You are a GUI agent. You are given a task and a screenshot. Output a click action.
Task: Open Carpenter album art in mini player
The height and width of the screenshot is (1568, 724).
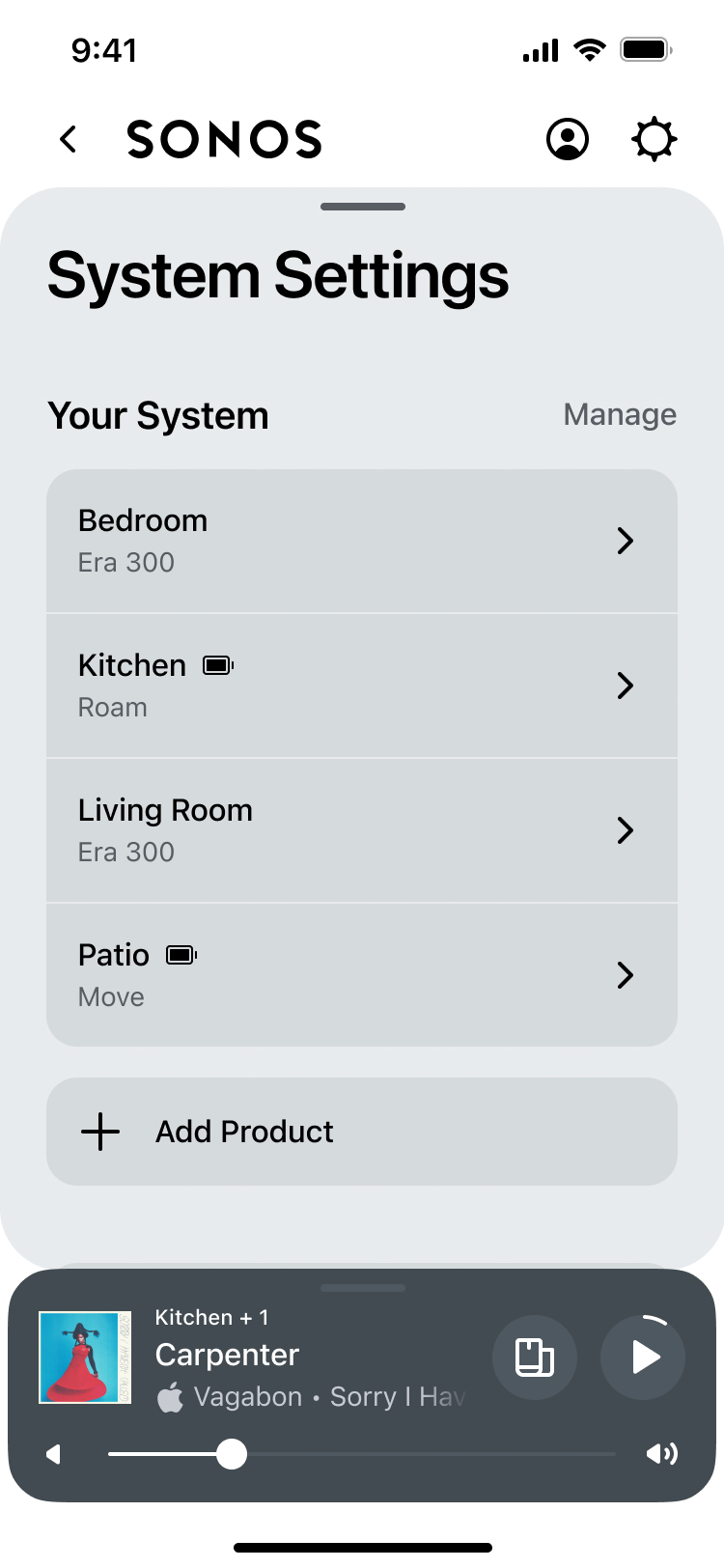[x=85, y=1358]
